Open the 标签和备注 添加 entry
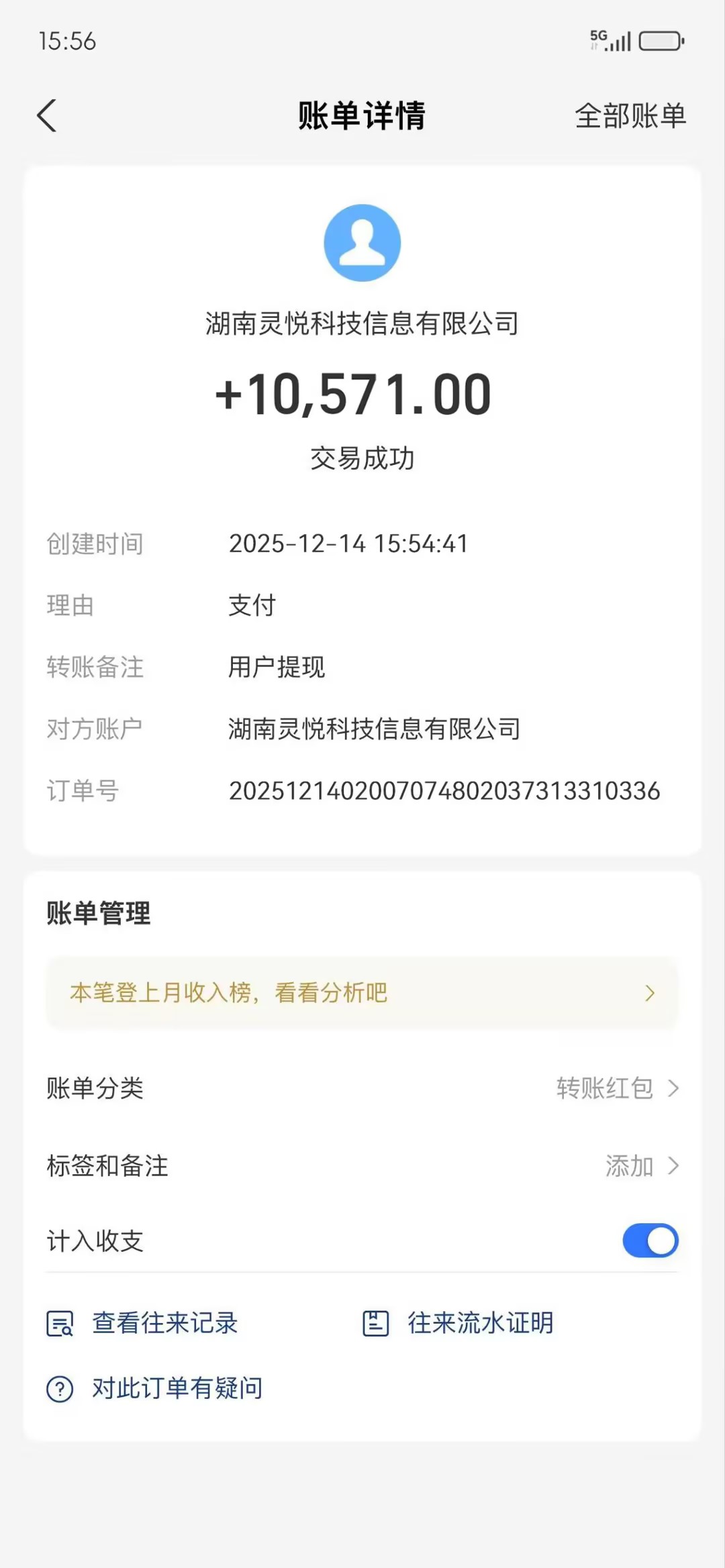 [644, 1166]
